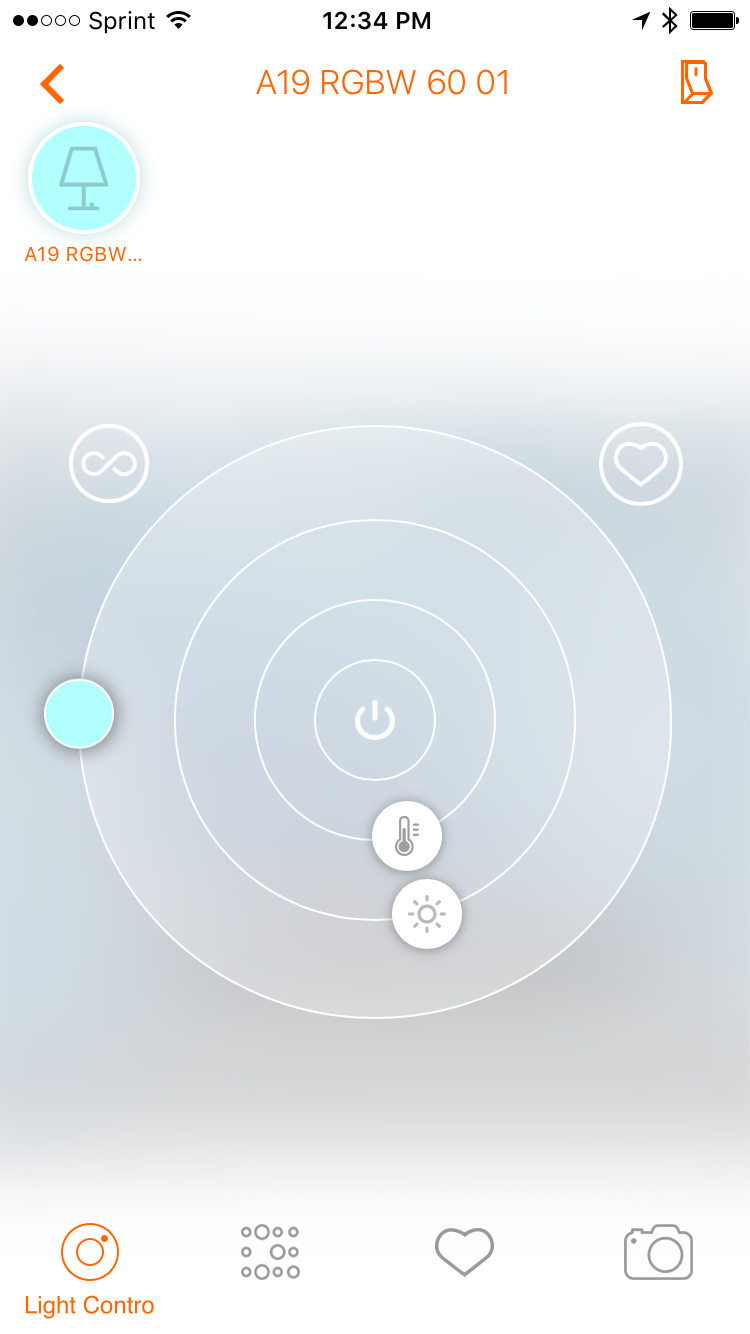Tap the cyan color knob on outer ring

coord(79,714)
